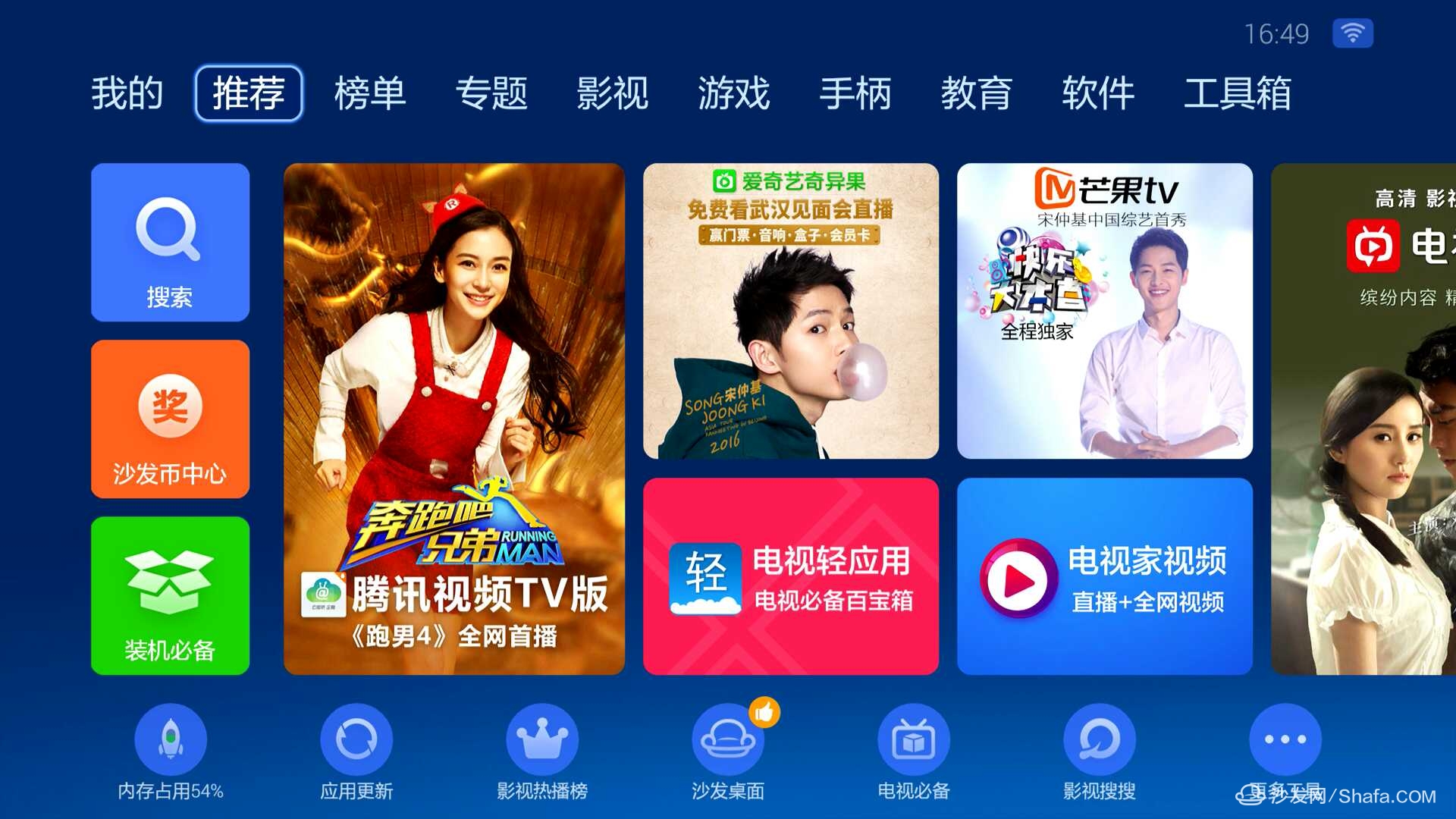The image size is (1456, 819).
Task: Open the 影视热播榜 crown icon
Action: click(541, 739)
